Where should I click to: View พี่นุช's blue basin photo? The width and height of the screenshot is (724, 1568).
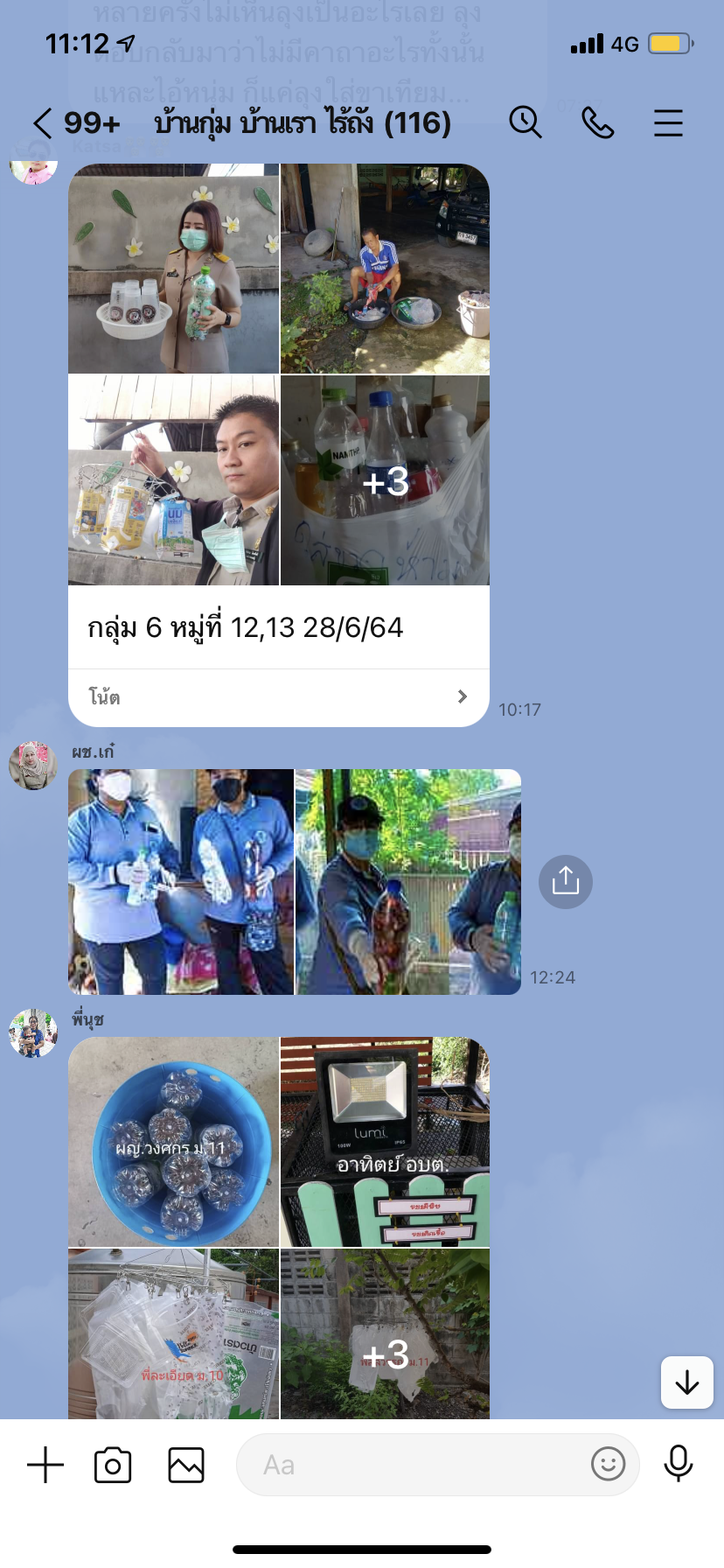(173, 1142)
